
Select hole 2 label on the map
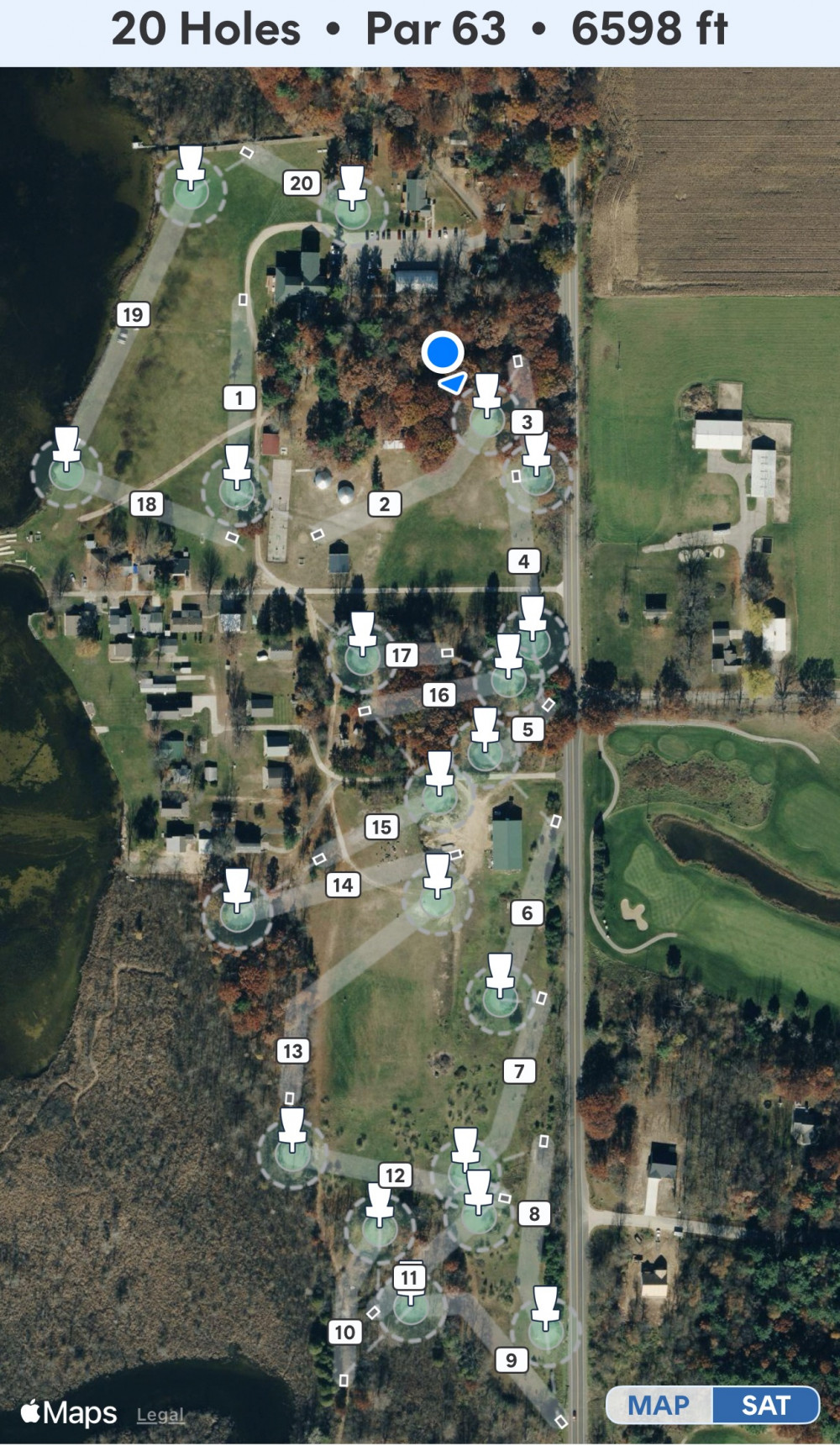[x=385, y=504]
